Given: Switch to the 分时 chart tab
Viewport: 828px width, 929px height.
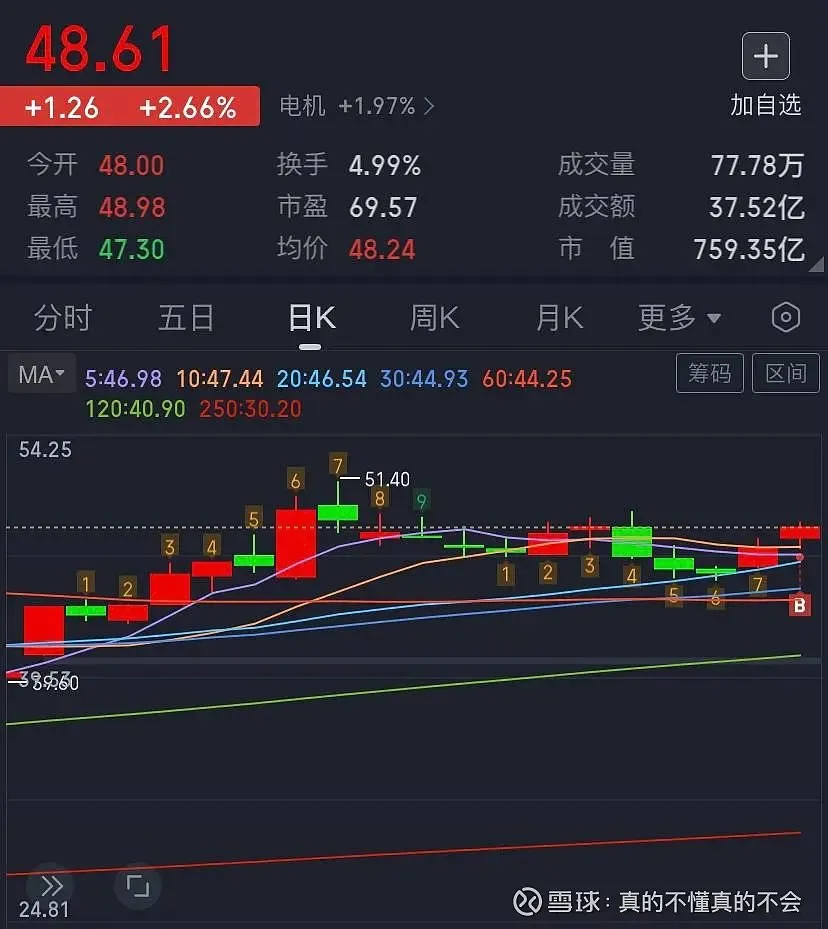Looking at the screenshot, I should [x=63, y=318].
